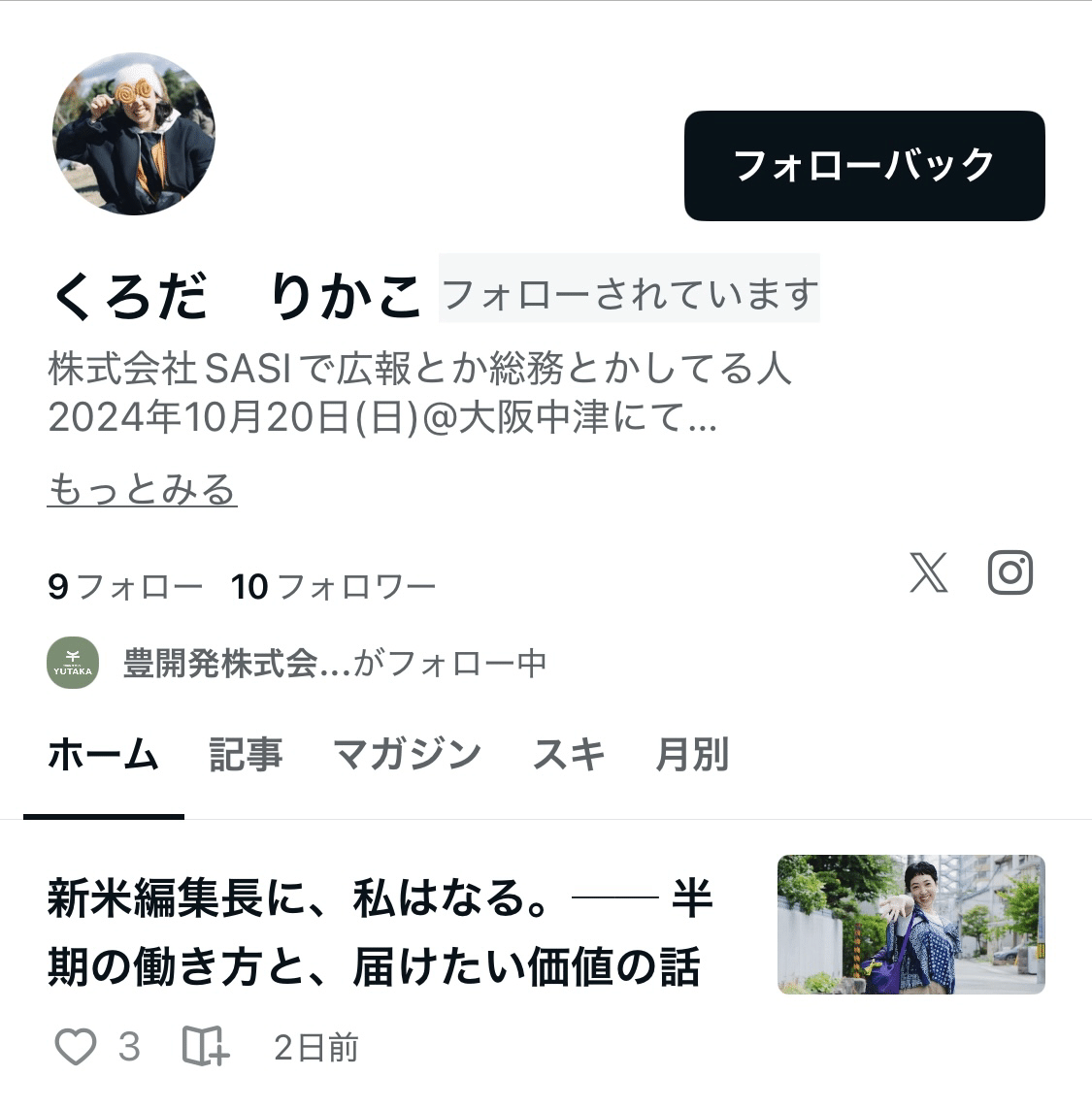Open the Instagram profile icon
1092x1109 pixels.
point(1009,573)
